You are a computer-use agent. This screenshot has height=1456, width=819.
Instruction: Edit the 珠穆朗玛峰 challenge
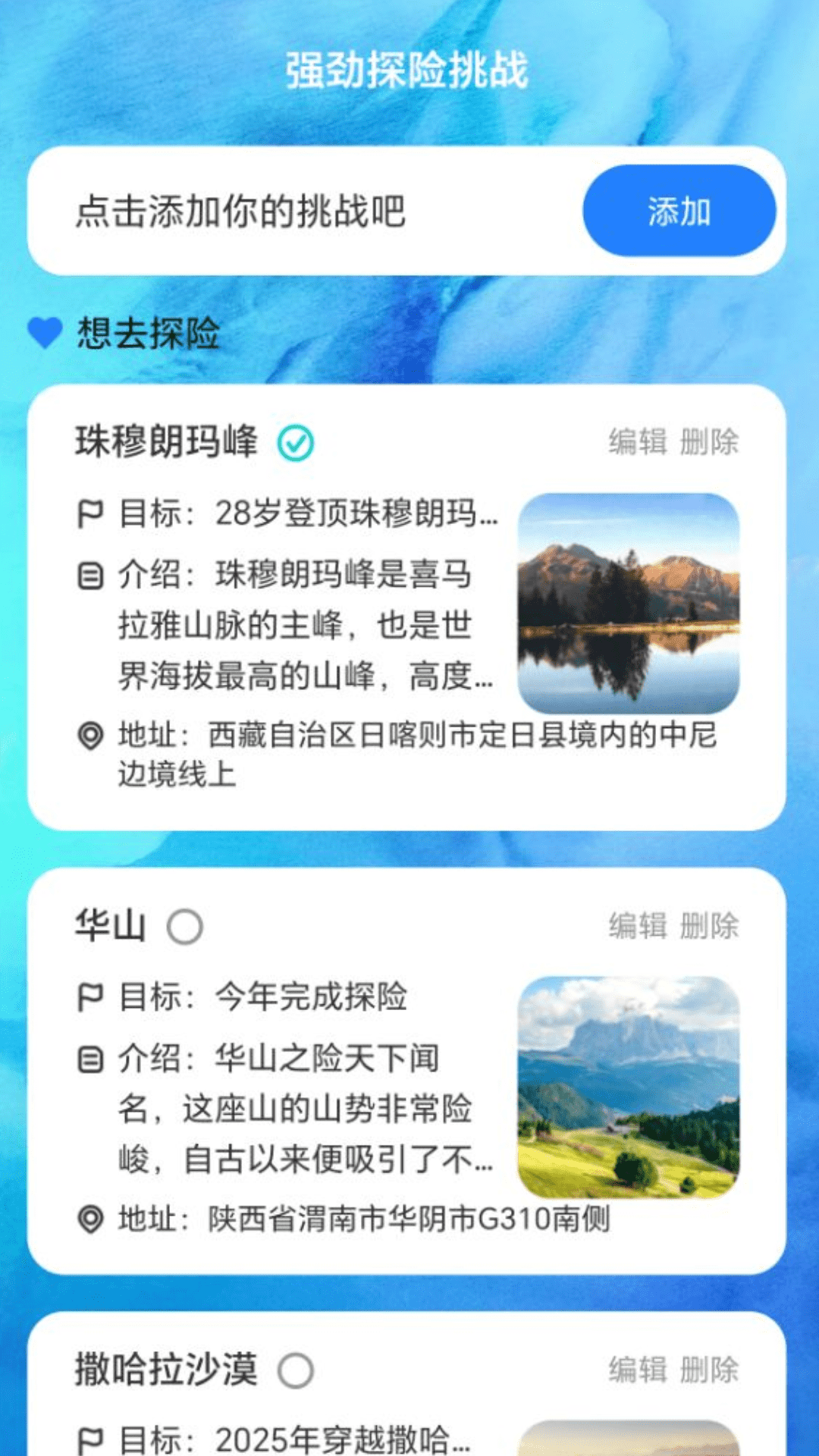(x=638, y=441)
